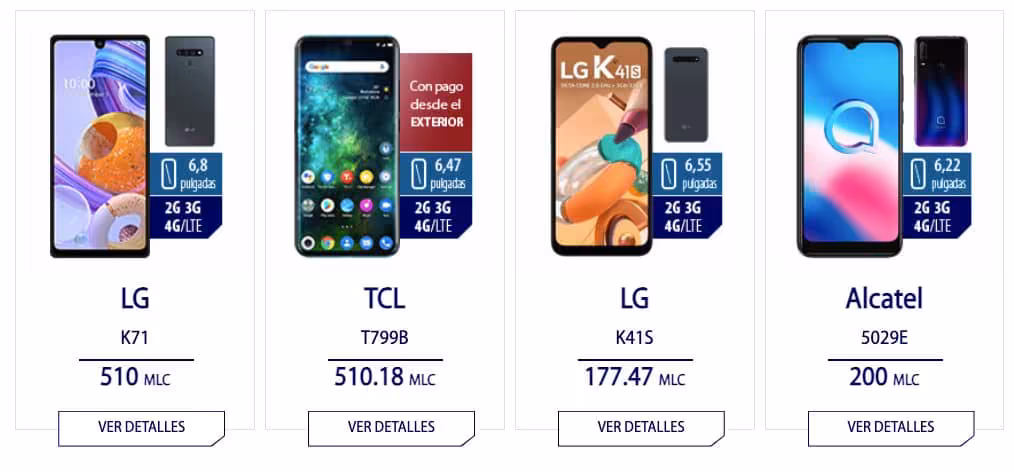Viewport: 1014px width, 472px height.
Task: View details for LG K71
Action: (141, 427)
